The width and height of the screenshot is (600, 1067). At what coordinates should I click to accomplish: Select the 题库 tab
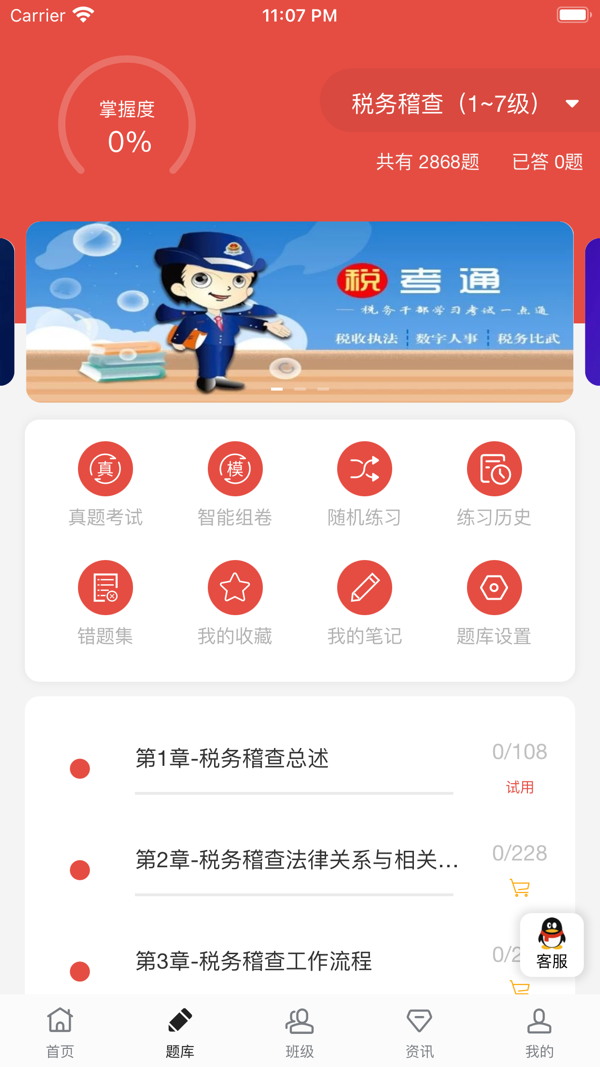pos(180,1032)
